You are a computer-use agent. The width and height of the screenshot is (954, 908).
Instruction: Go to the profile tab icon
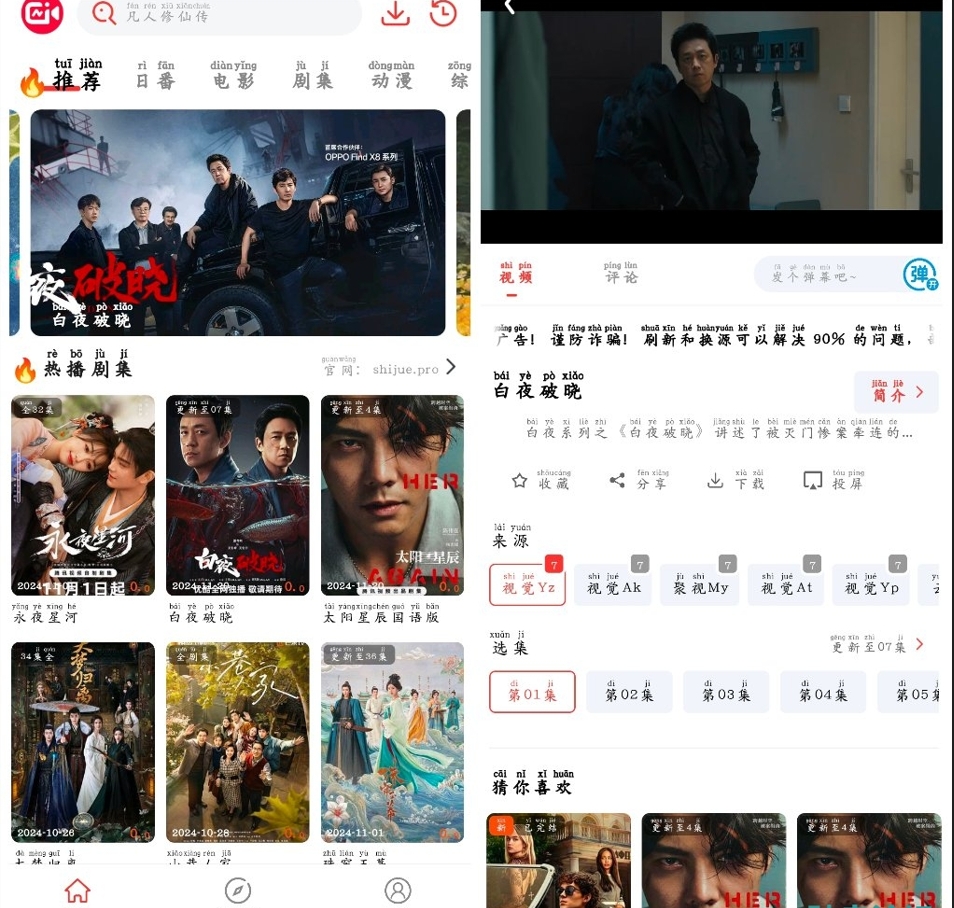point(398,890)
